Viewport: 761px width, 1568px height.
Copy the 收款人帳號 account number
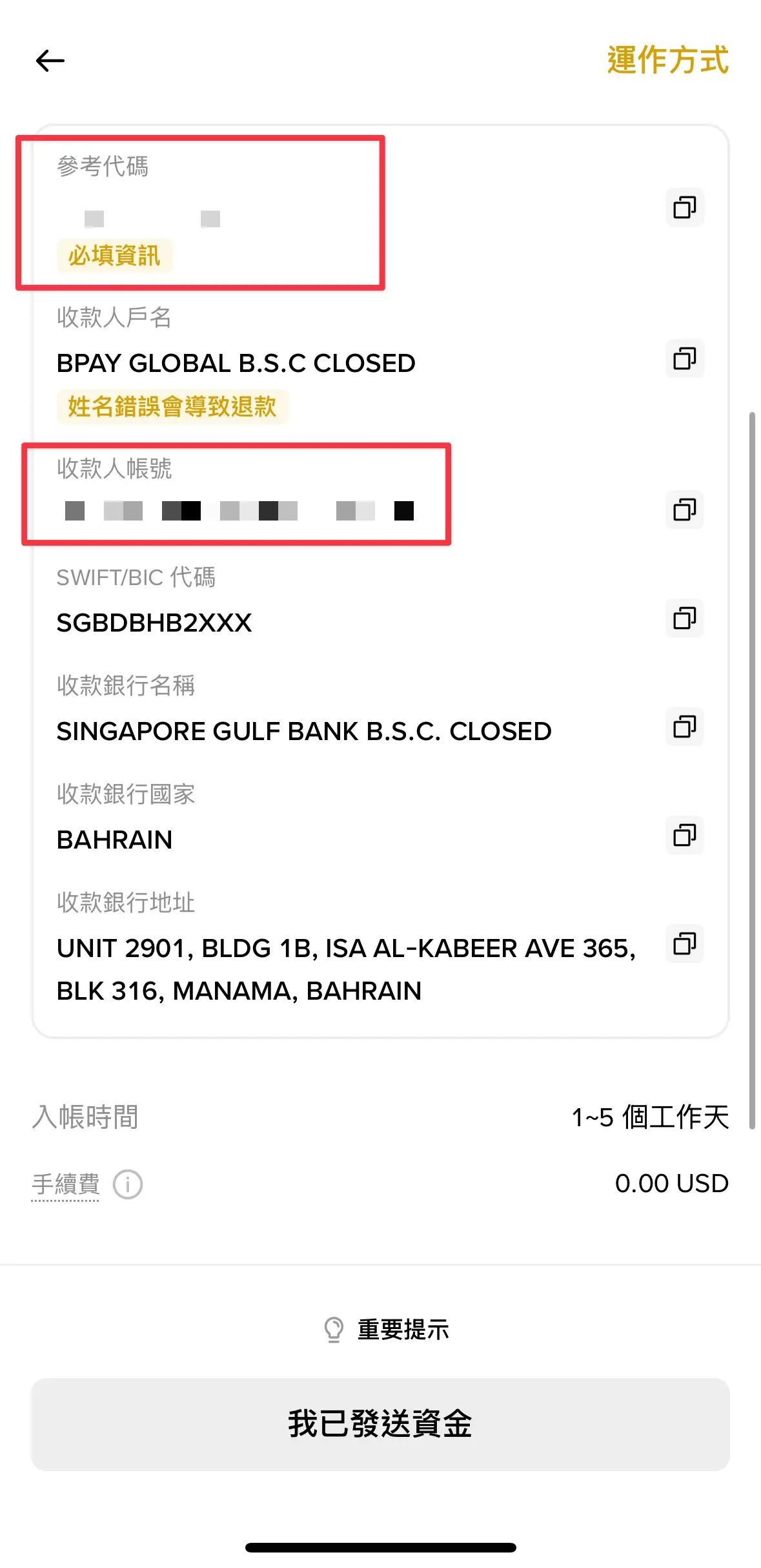pyautogui.click(x=684, y=510)
